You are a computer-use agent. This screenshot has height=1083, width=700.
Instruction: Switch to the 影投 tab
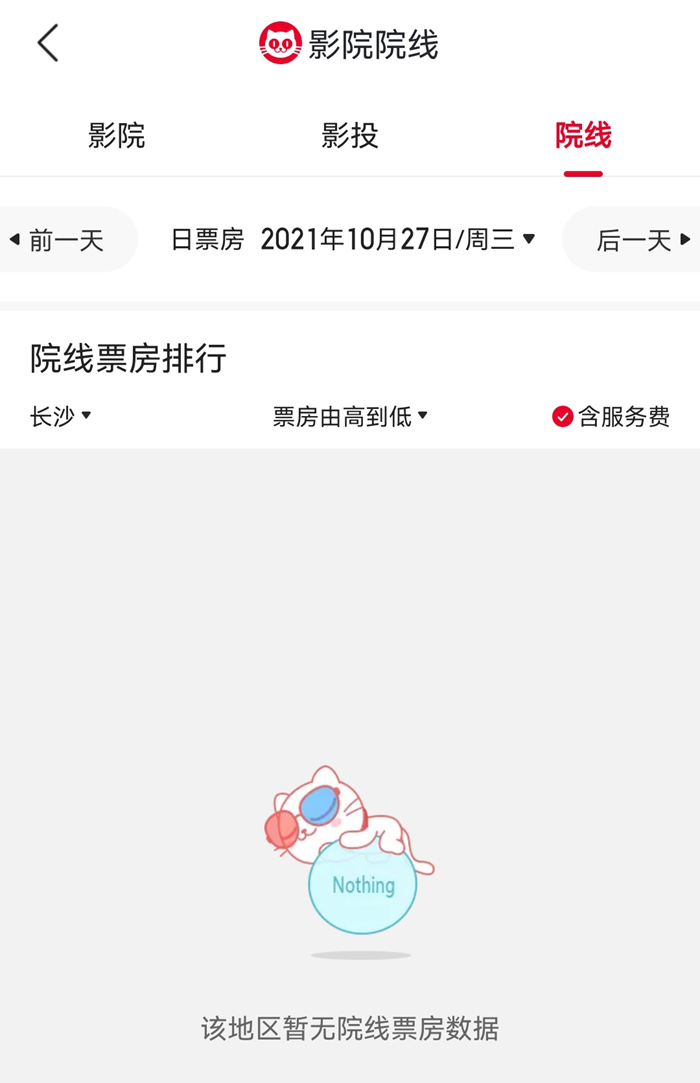point(350,136)
